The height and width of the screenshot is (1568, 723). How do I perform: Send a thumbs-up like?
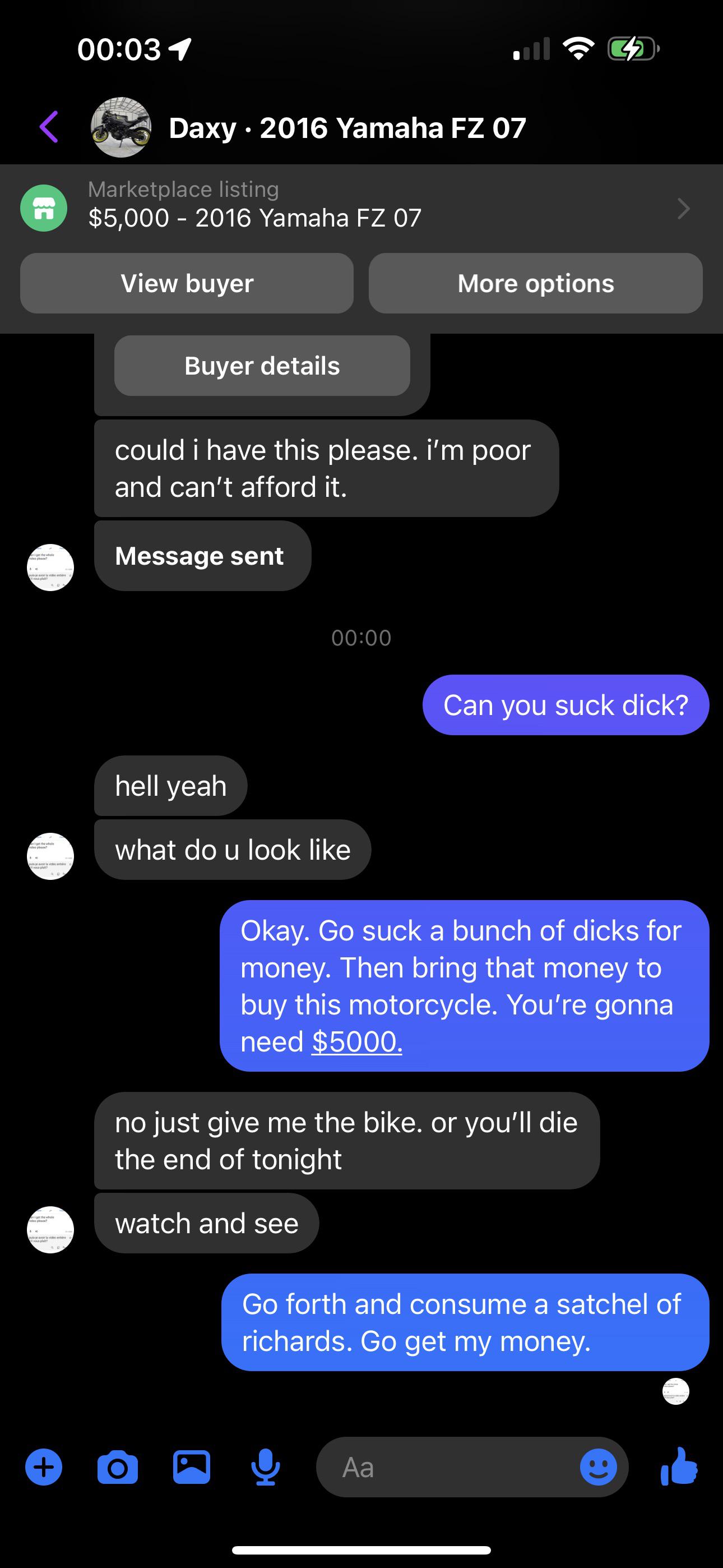680,1468
